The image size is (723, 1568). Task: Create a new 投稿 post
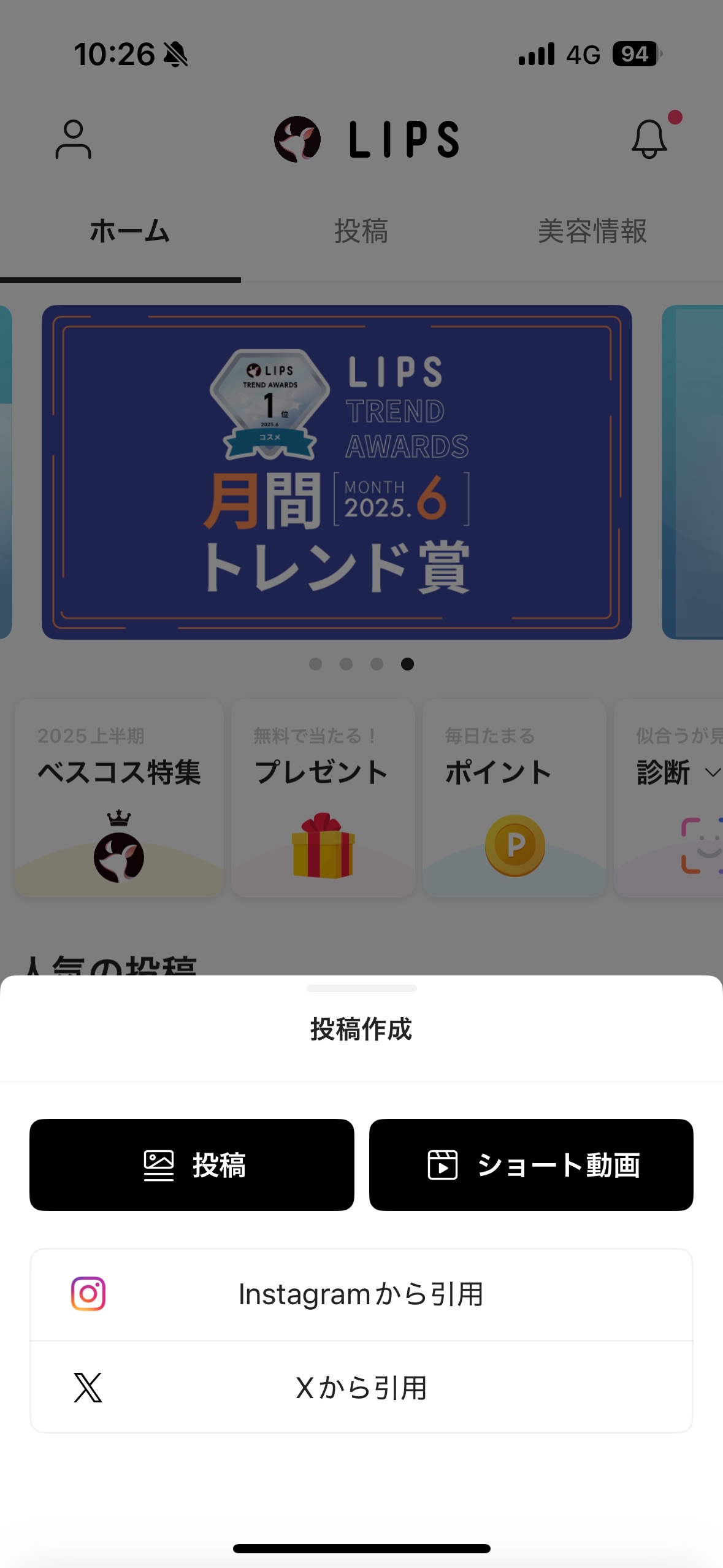[191, 1164]
